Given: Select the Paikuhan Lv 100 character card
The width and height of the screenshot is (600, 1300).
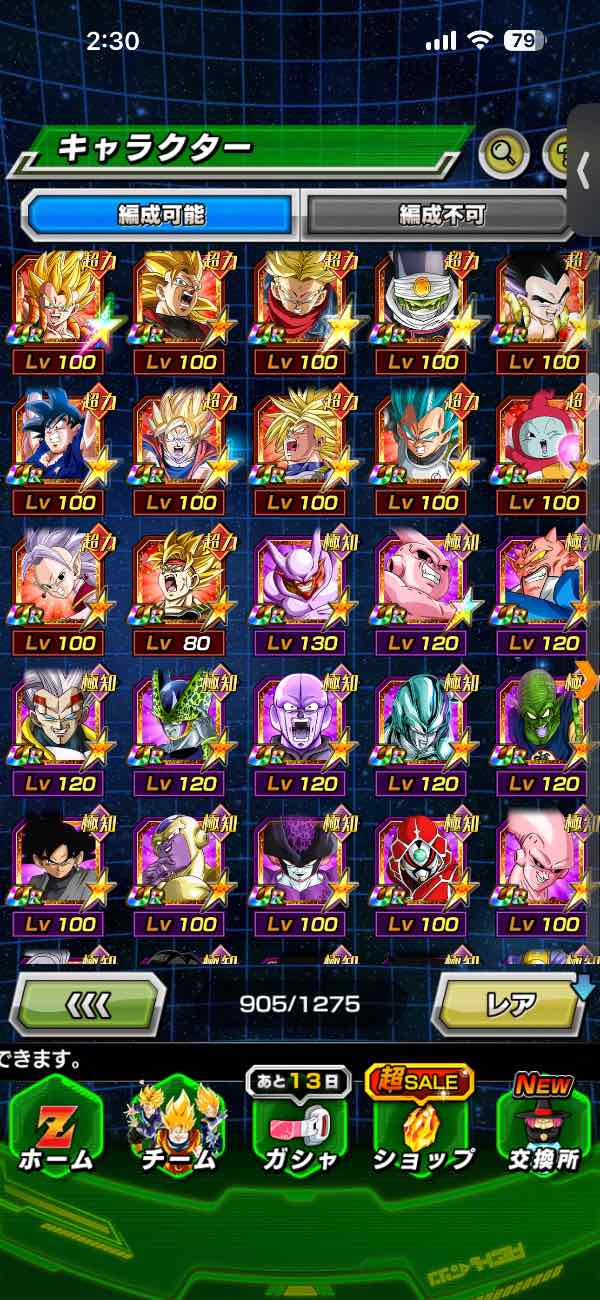Looking at the screenshot, I should pyautogui.click(x=421, y=310).
